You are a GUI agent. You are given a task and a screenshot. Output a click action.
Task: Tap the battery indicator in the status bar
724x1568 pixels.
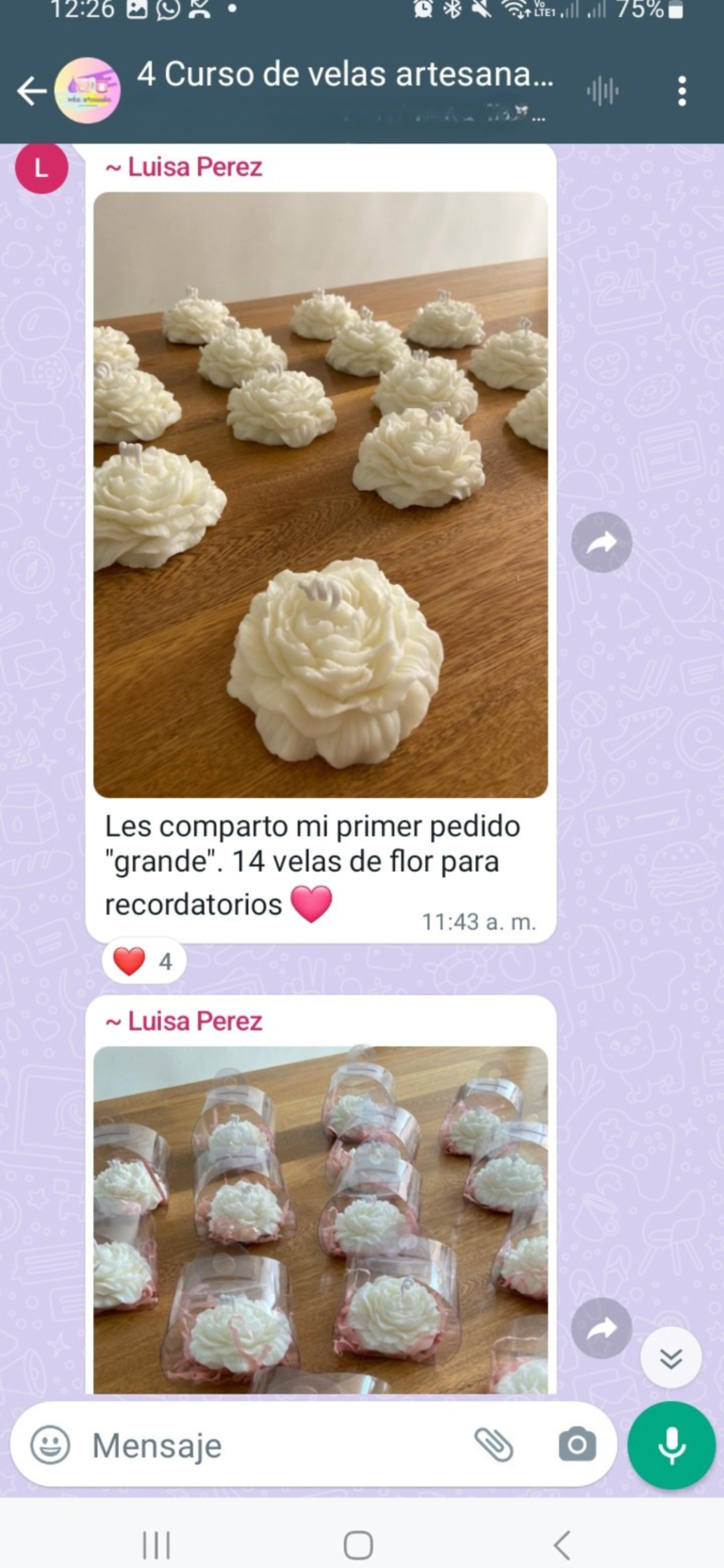(675, 11)
